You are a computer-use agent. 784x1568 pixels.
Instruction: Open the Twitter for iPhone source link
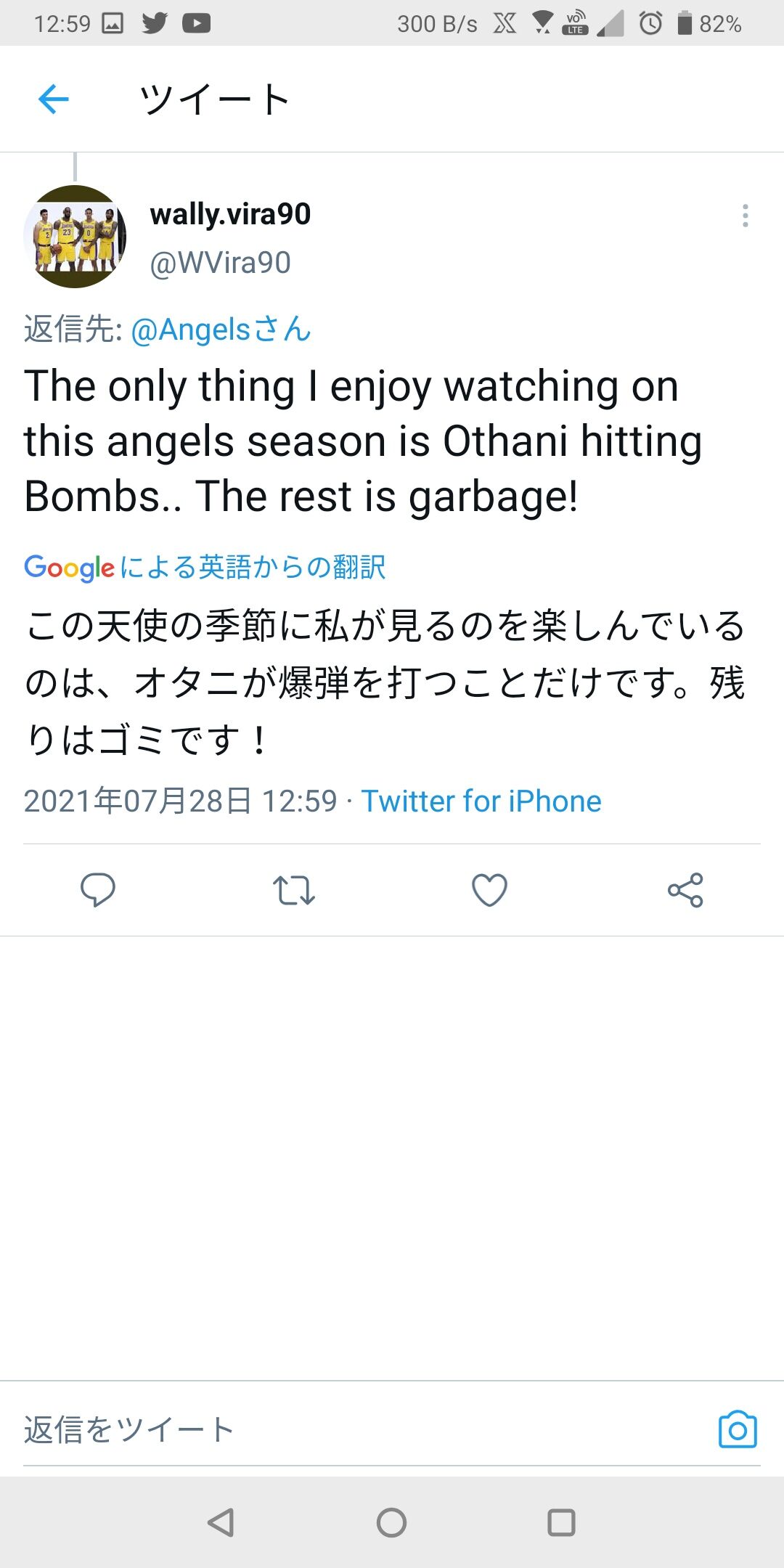481,801
